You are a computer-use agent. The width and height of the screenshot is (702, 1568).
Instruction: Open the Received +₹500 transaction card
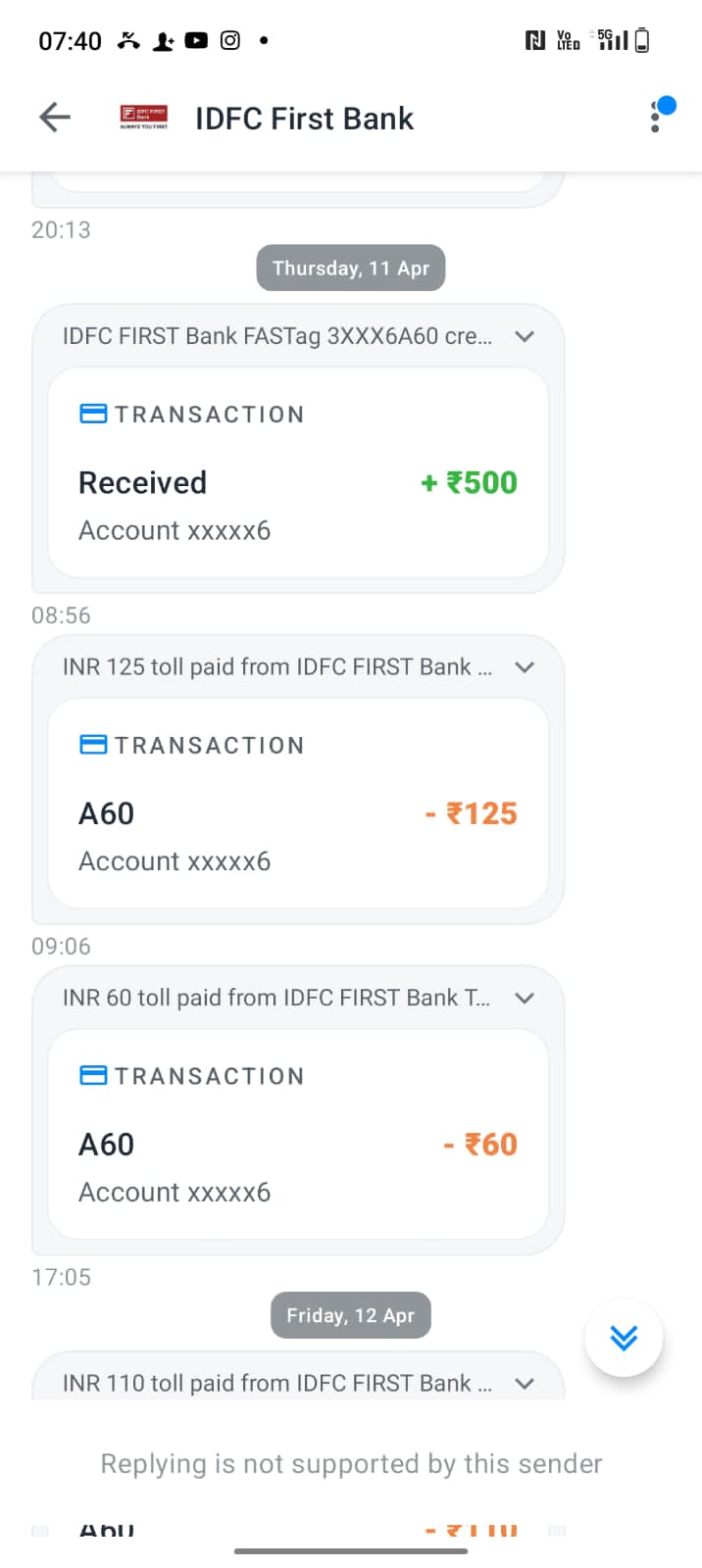pos(298,472)
